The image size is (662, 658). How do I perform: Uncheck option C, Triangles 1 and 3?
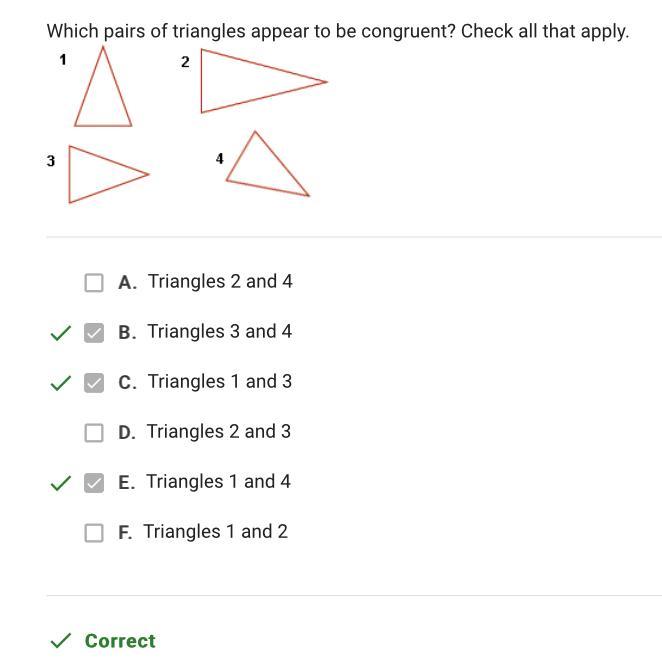click(x=94, y=383)
